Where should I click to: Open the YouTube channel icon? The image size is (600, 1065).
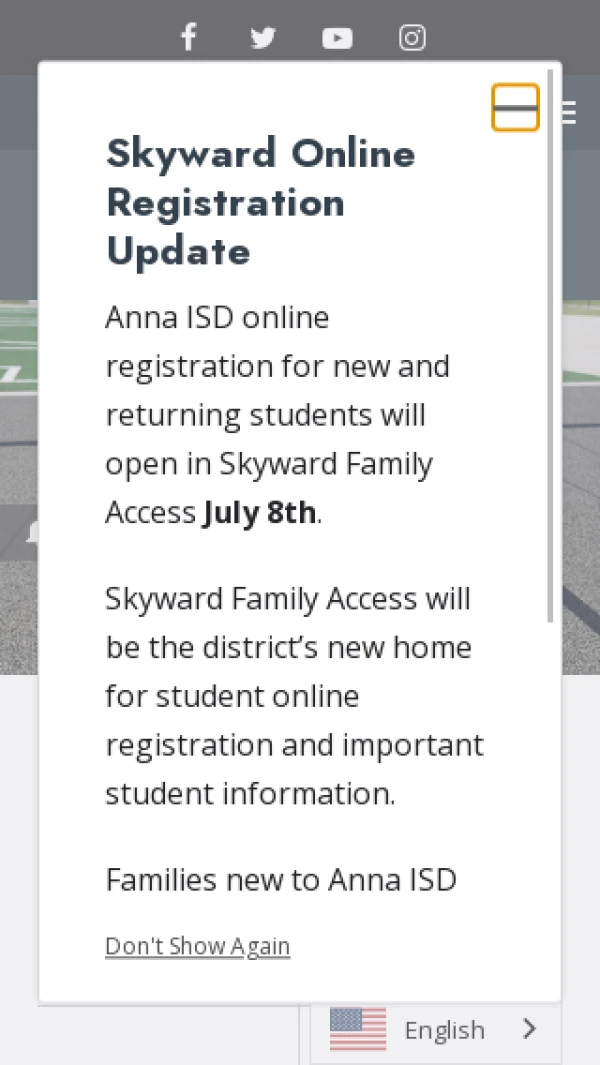337,38
